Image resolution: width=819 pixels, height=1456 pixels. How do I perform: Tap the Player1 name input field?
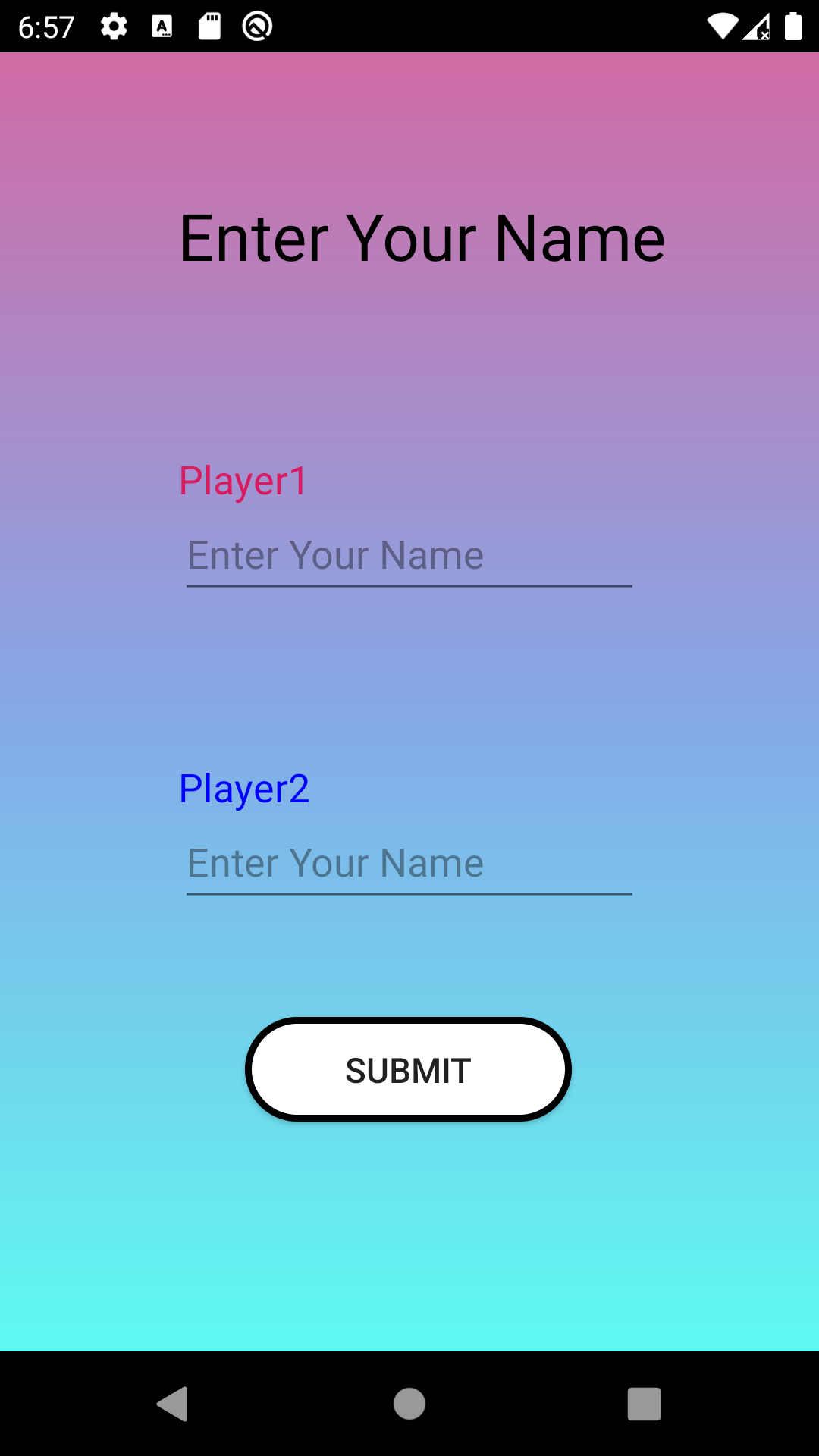point(409,556)
